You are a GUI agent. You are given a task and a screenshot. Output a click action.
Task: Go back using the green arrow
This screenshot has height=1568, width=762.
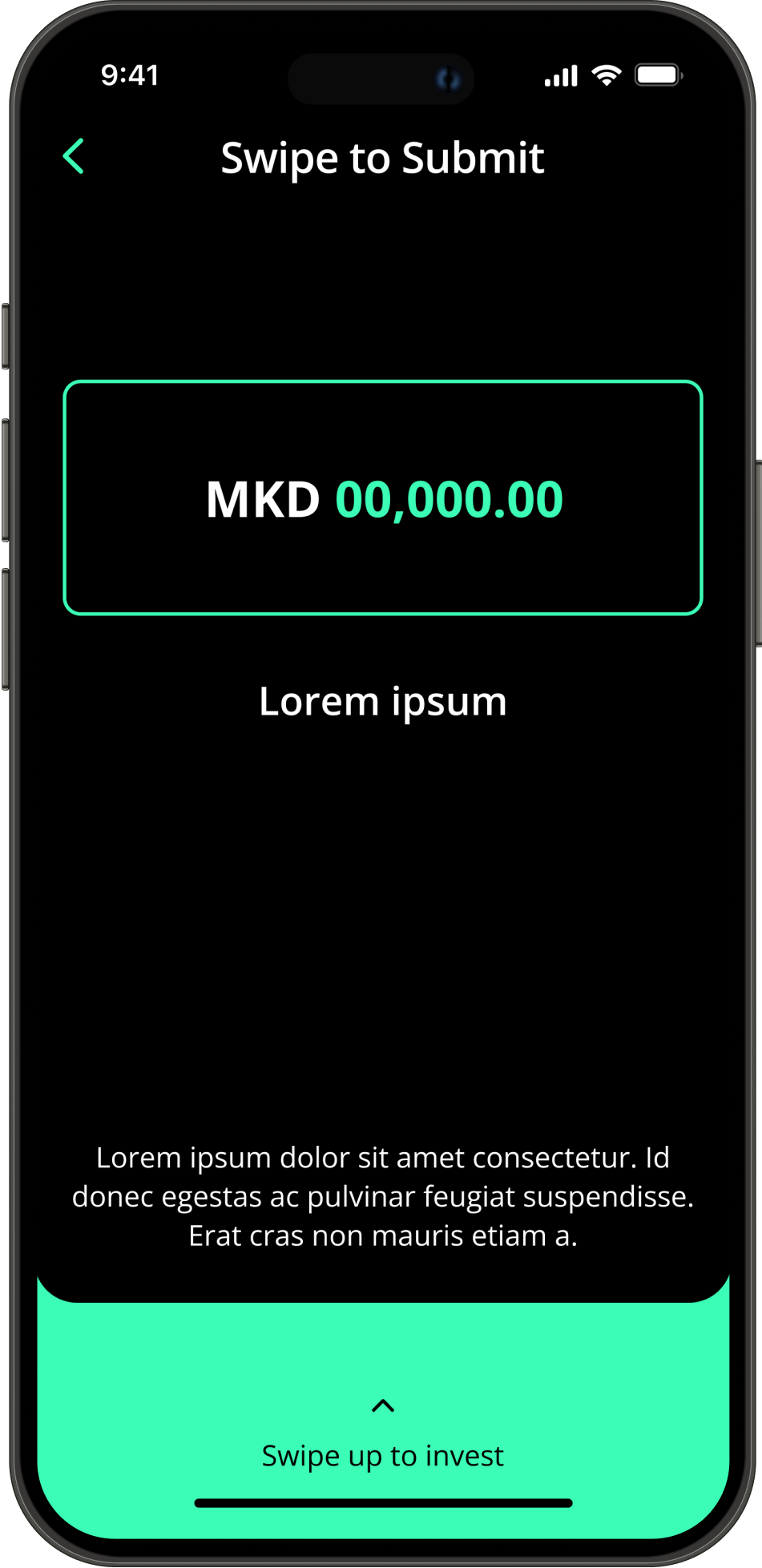click(74, 156)
